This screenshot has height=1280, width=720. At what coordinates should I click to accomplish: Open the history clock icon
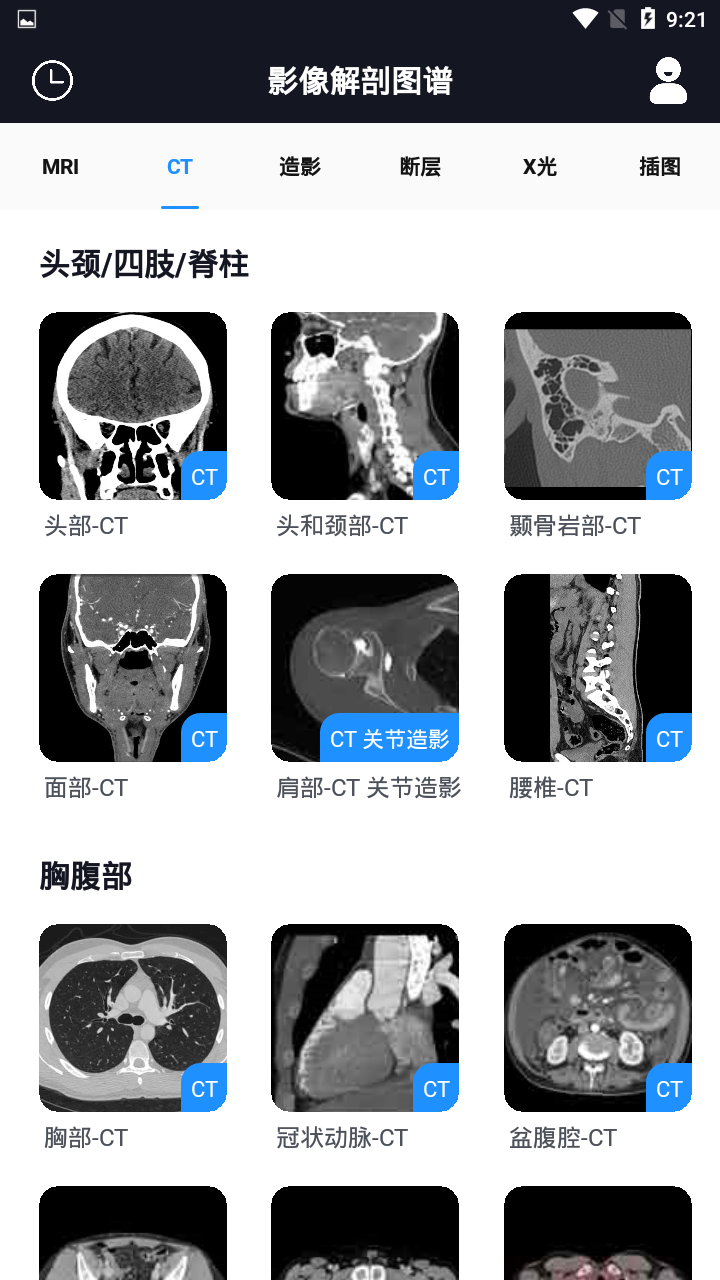coord(52,80)
